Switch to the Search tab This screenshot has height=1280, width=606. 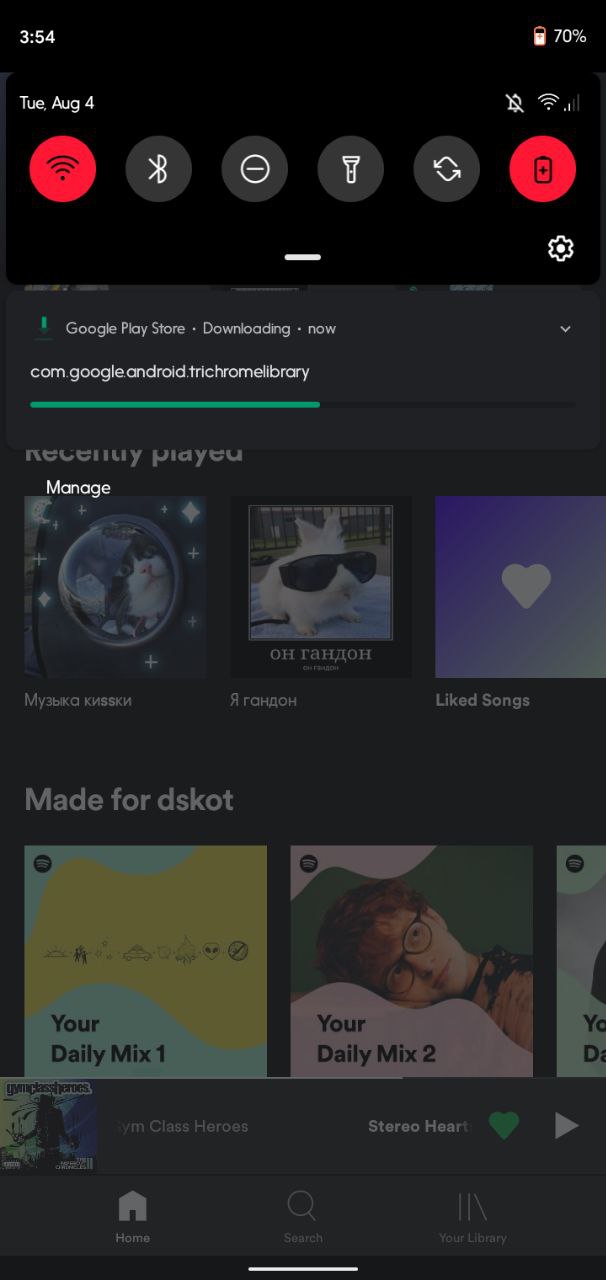pyautogui.click(x=302, y=1216)
